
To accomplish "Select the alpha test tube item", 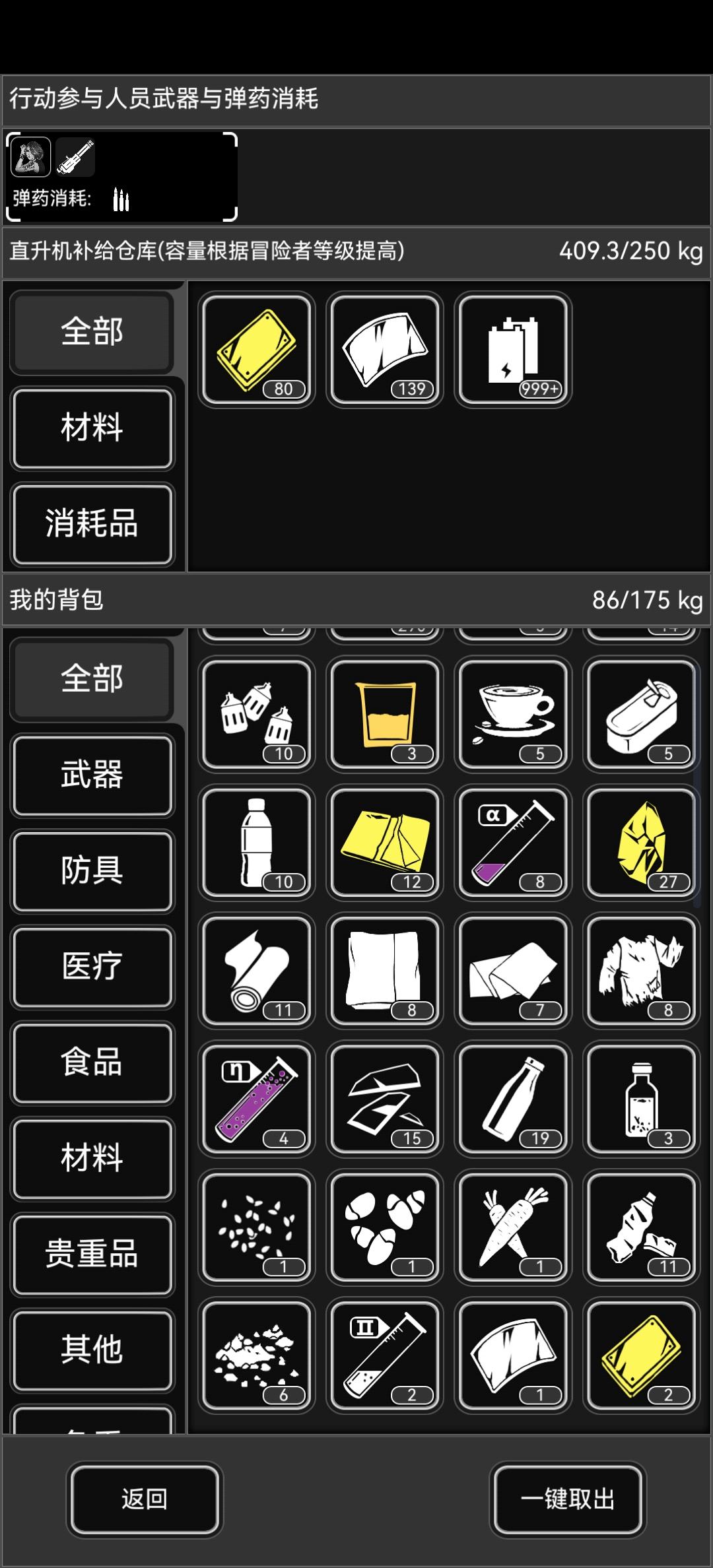I will point(513,842).
